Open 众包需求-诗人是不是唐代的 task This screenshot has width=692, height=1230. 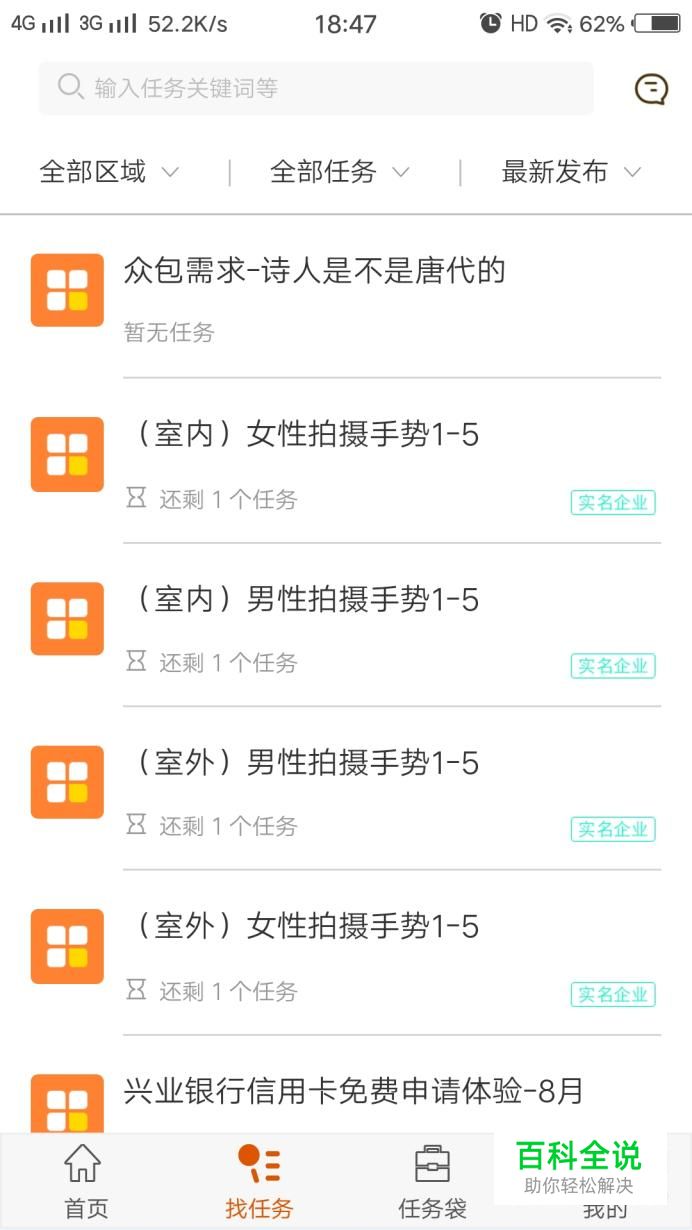pos(345,296)
